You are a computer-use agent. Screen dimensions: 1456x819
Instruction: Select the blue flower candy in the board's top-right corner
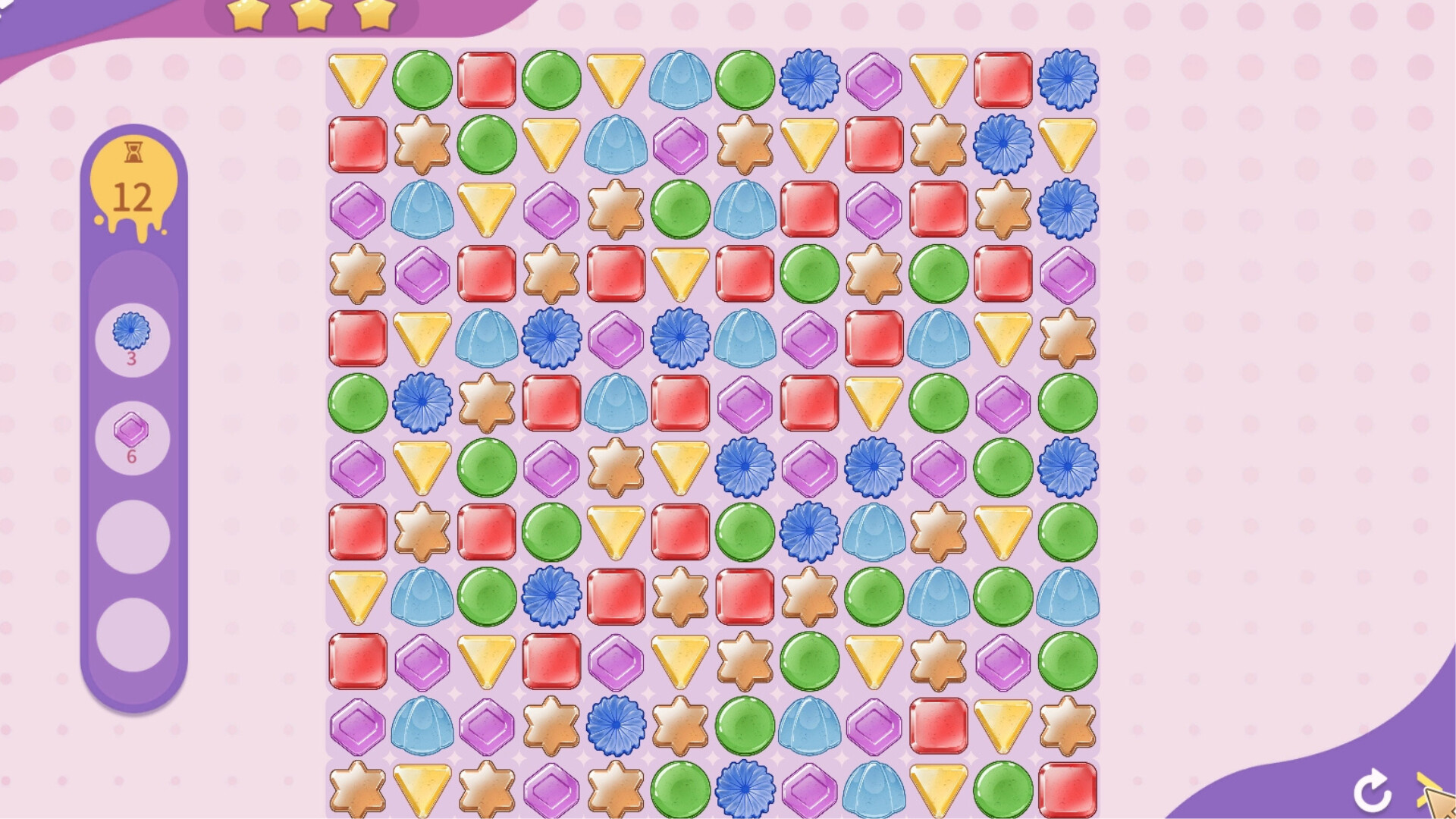1067,80
